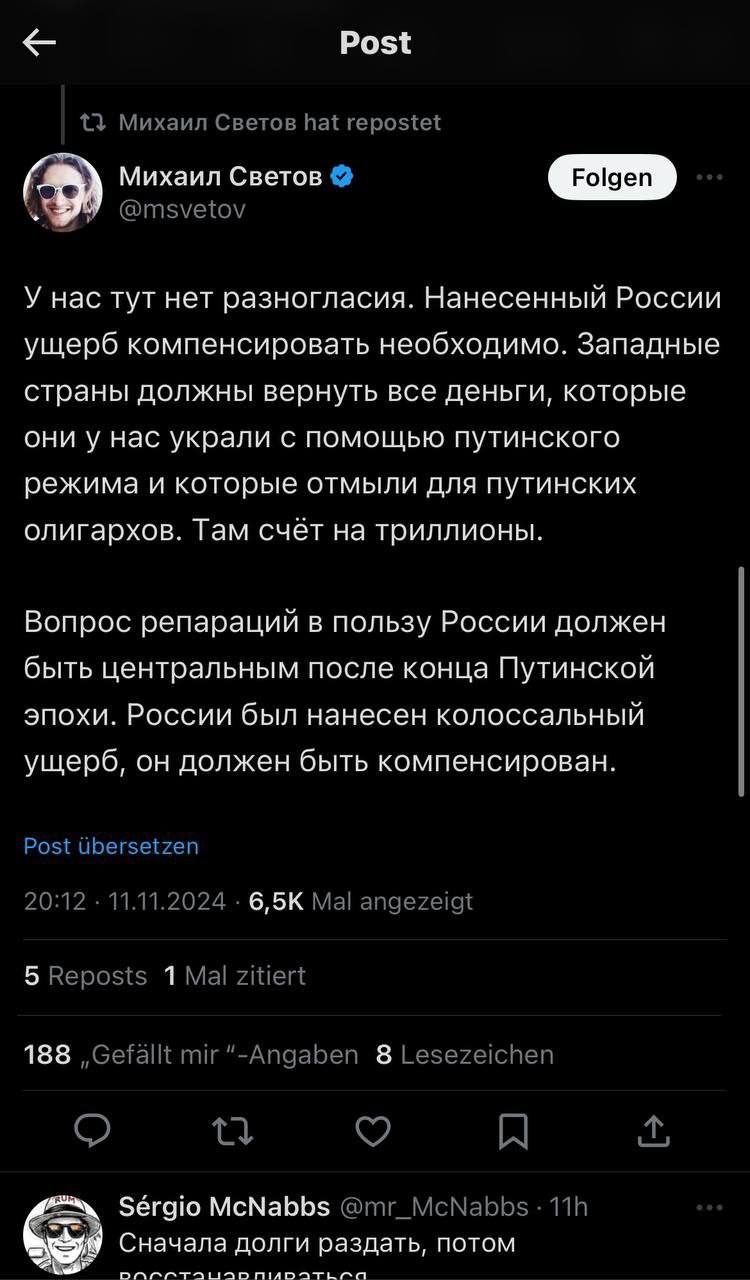The width and height of the screenshot is (750, 1280).
Task: Open the @msvetov handle profile
Action: click(182, 208)
